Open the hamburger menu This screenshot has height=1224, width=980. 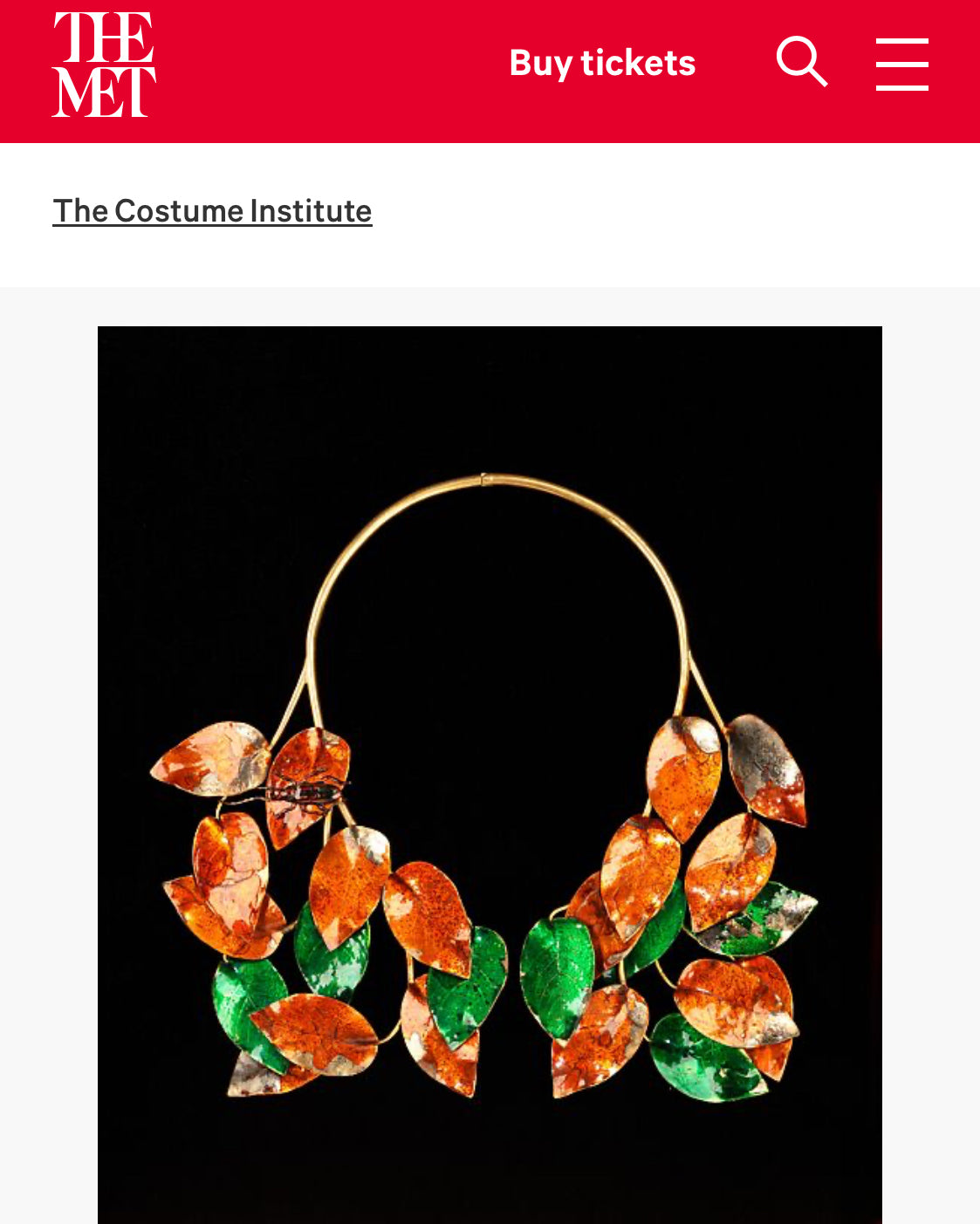coord(901,64)
